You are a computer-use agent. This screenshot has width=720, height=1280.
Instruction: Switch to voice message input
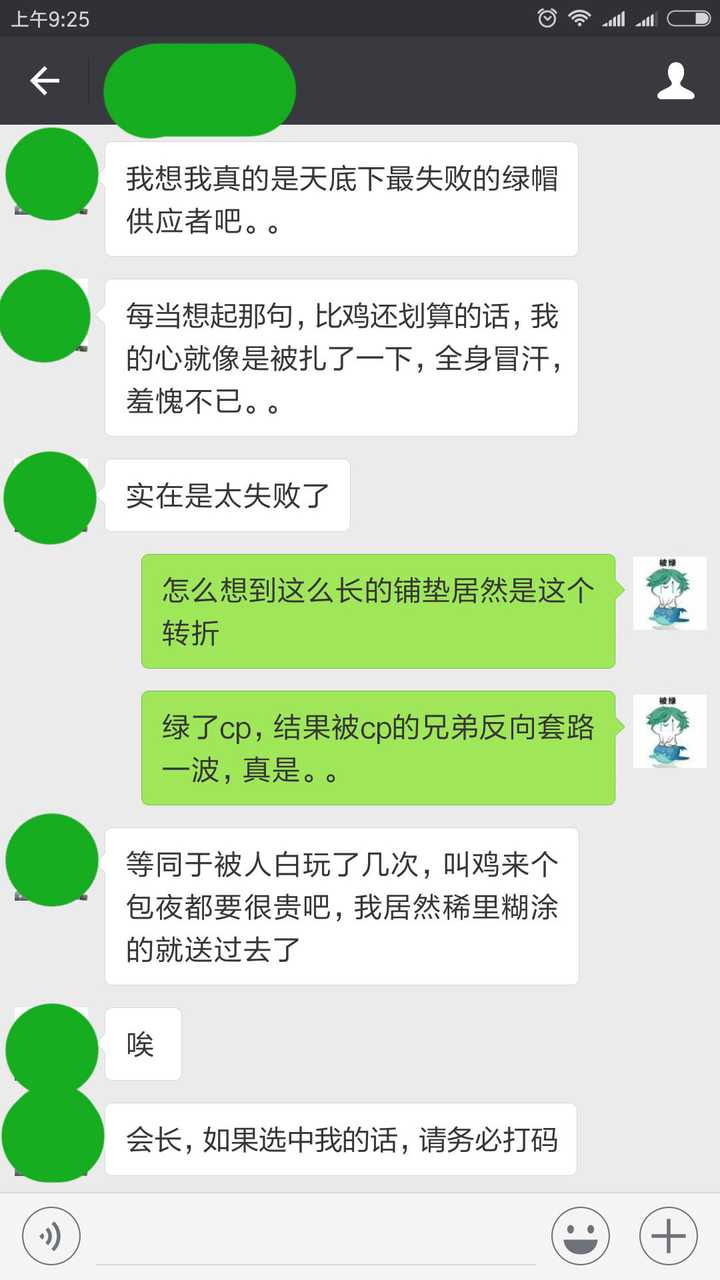(51, 1237)
